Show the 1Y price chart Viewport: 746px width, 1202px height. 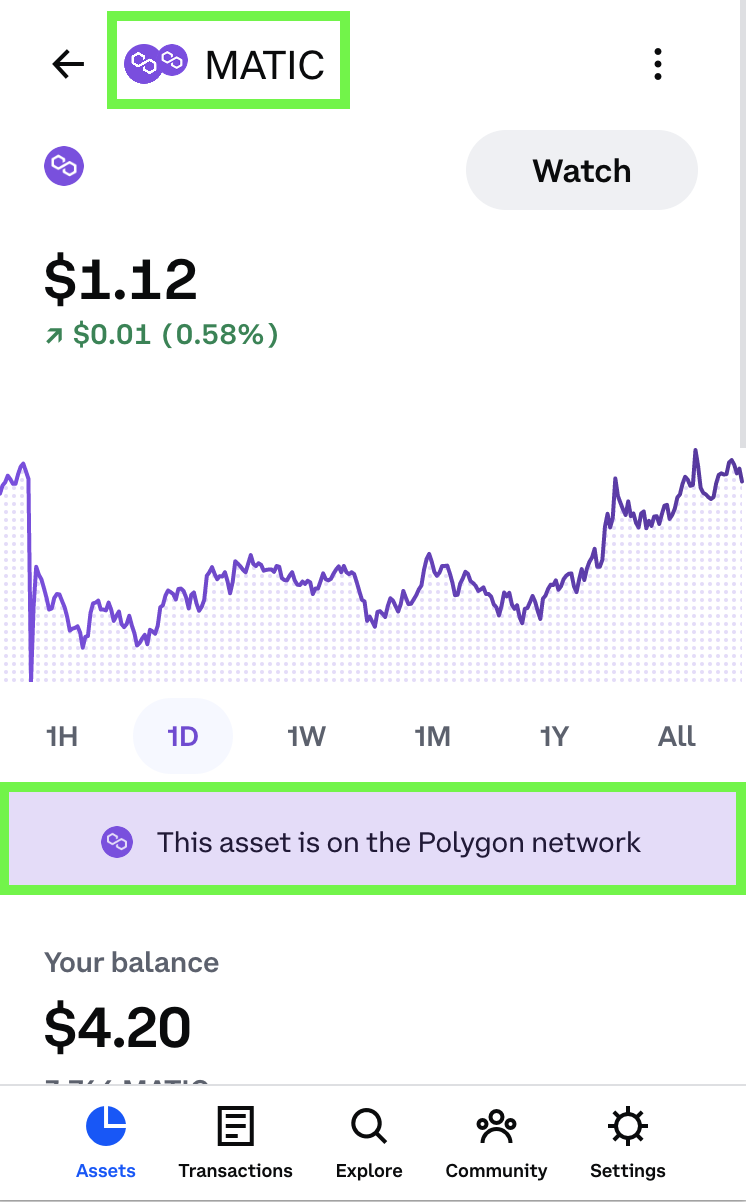555,737
